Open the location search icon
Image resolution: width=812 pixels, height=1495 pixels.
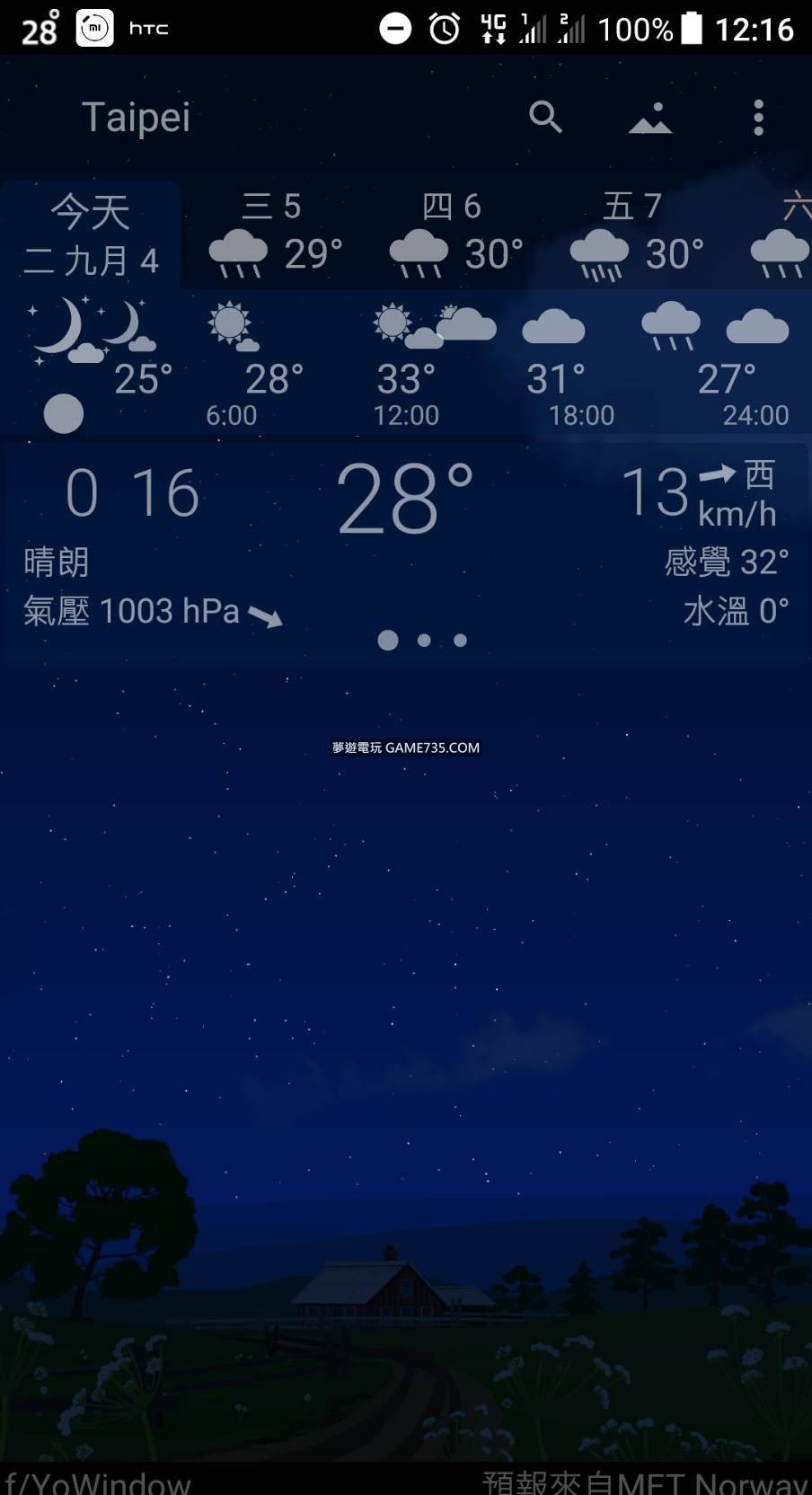(x=545, y=117)
